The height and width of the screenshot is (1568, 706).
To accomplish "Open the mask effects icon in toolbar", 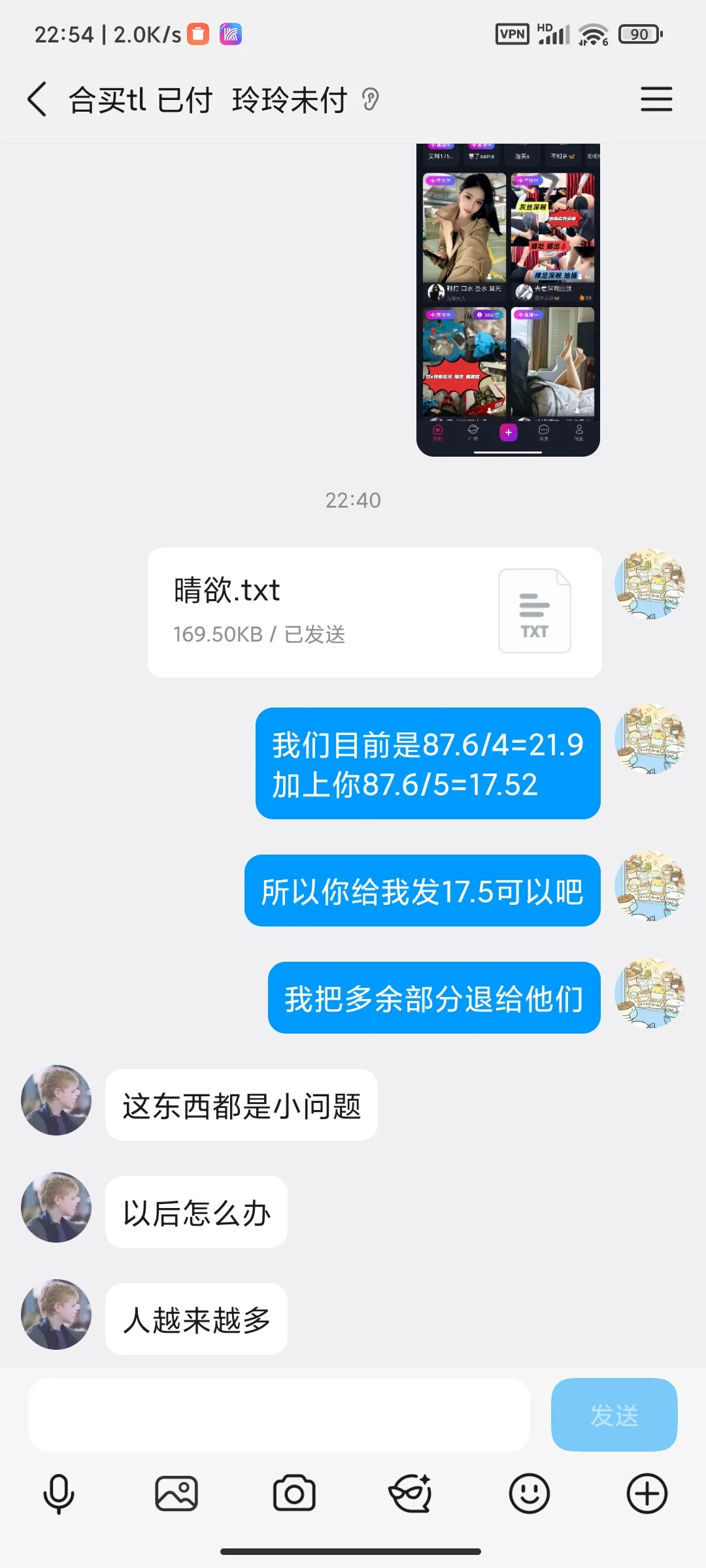I will coord(411,1494).
